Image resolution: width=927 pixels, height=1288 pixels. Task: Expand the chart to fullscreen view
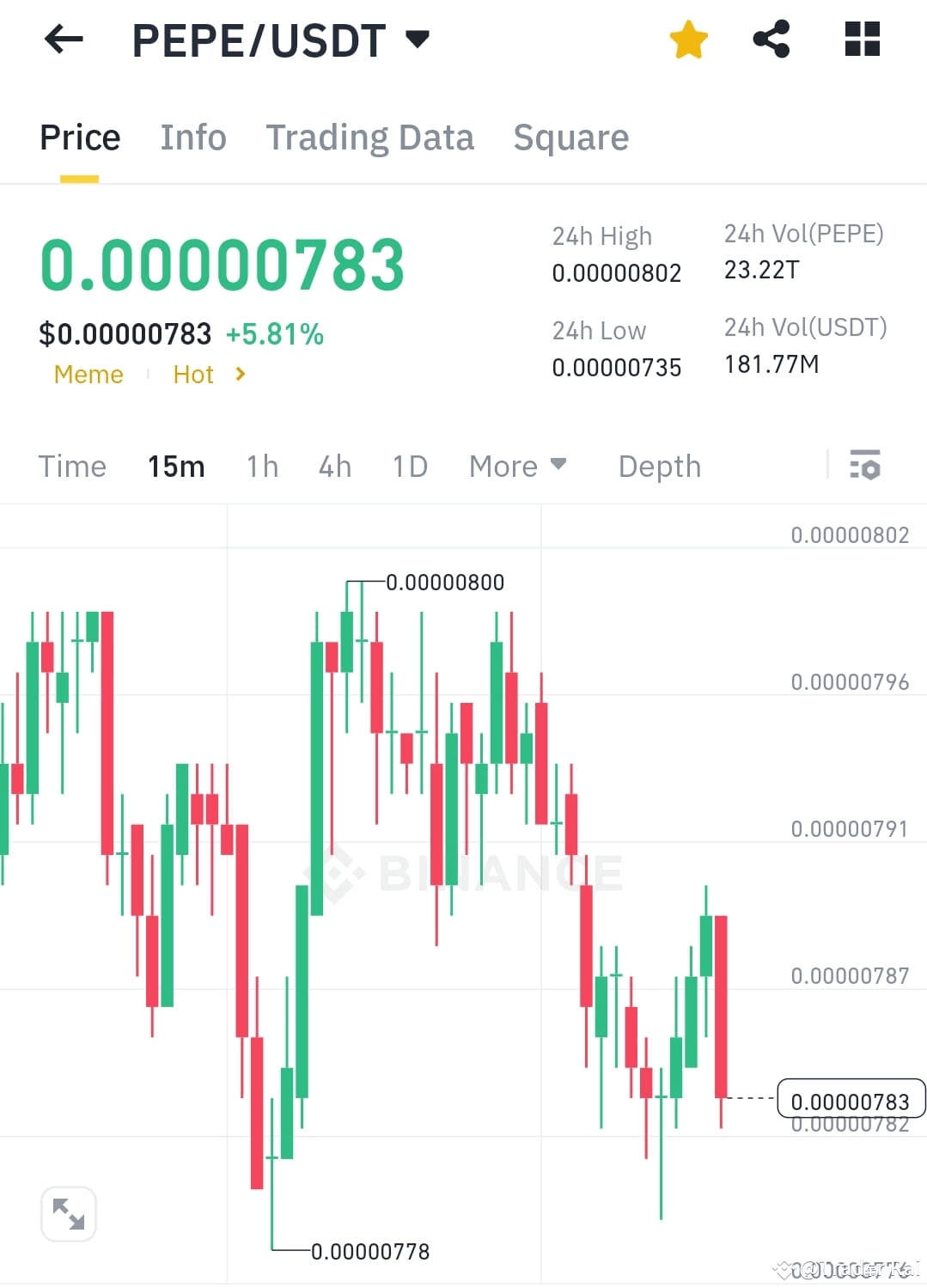[x=69, y=1212]
